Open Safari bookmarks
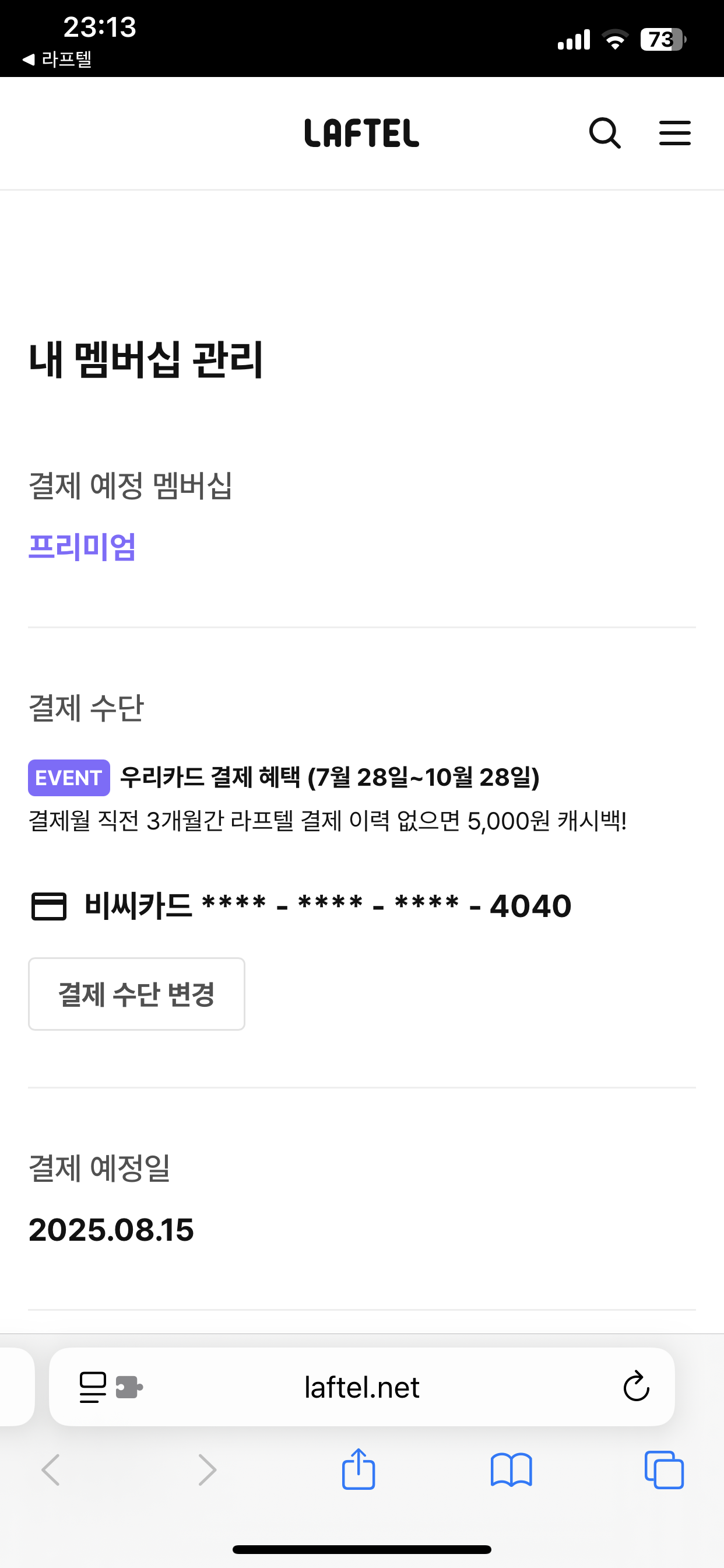Image resolution: width=724 pixels, height=1568 pixels. click(511, 1470)
